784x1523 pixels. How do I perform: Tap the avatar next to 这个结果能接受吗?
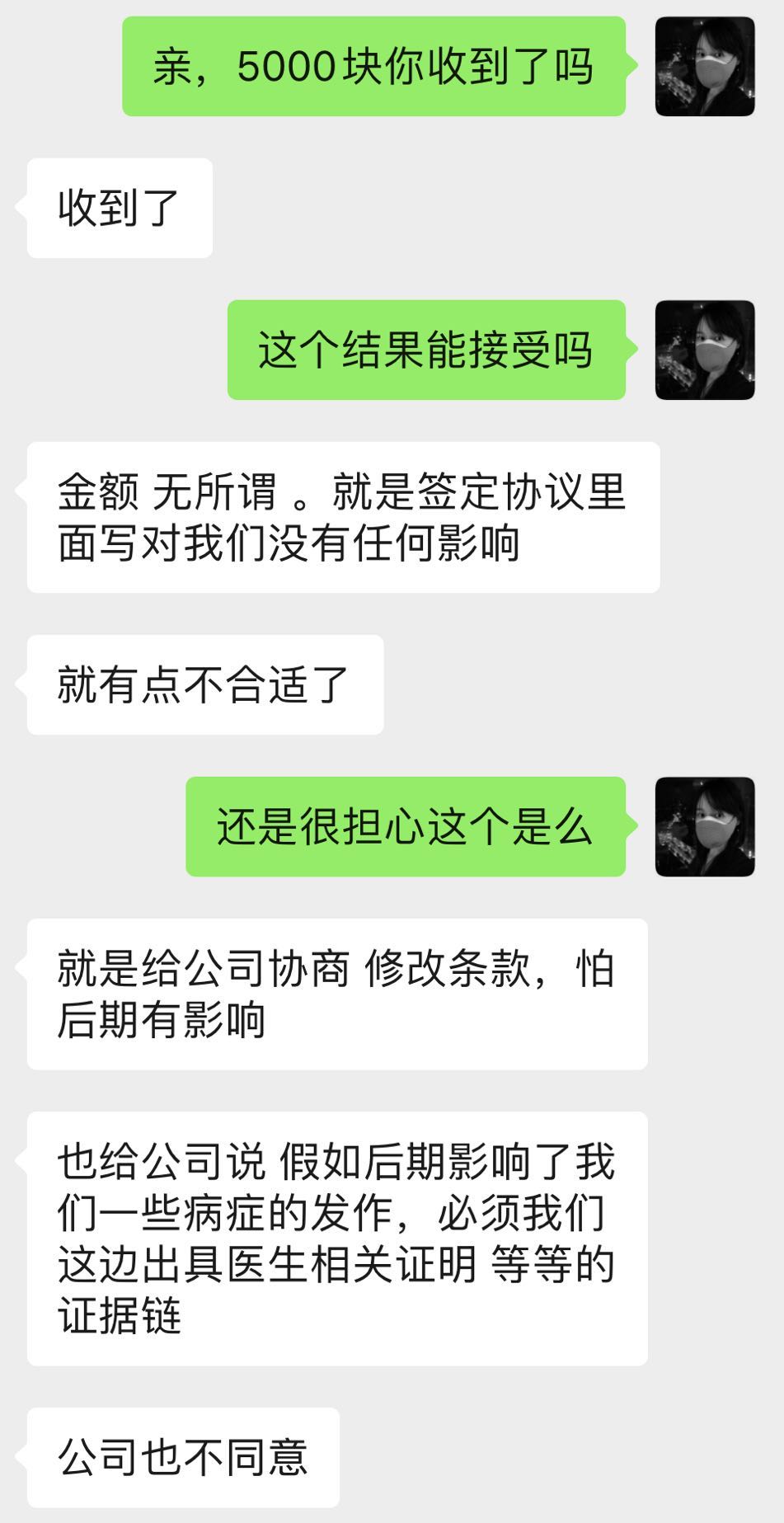click(x=704, y=350)
